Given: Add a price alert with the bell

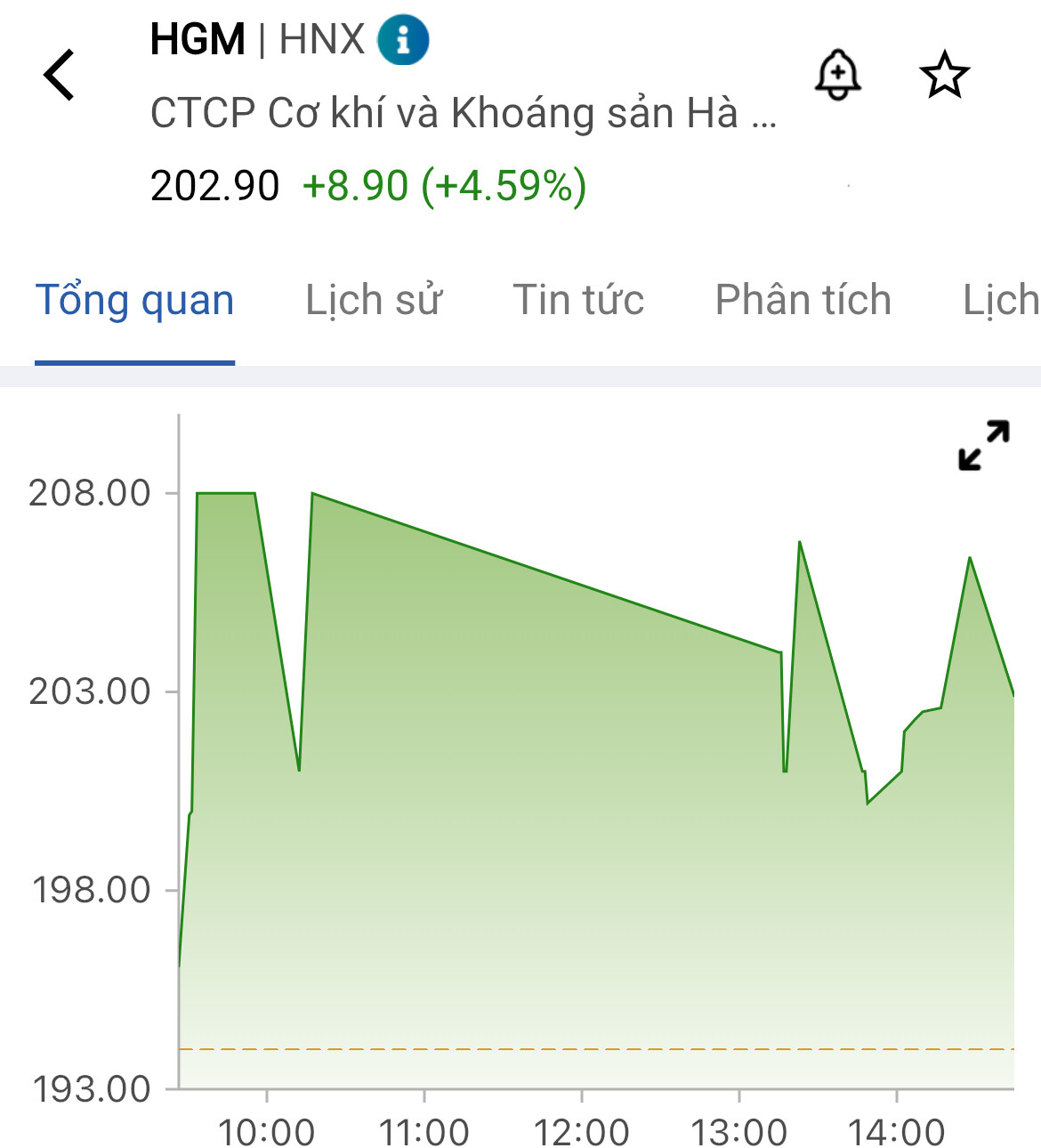Looking at the screenshot, I should click(837, 75).
